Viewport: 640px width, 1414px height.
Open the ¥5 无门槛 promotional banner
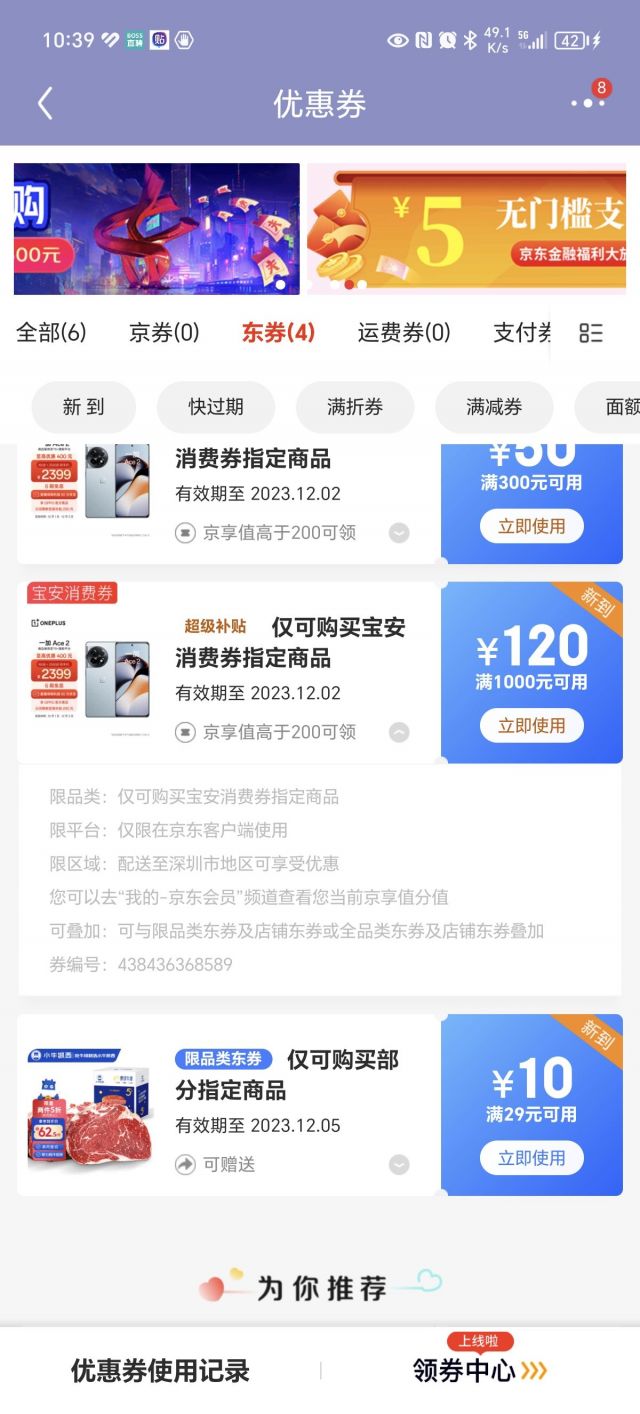(x=466, y=228)
